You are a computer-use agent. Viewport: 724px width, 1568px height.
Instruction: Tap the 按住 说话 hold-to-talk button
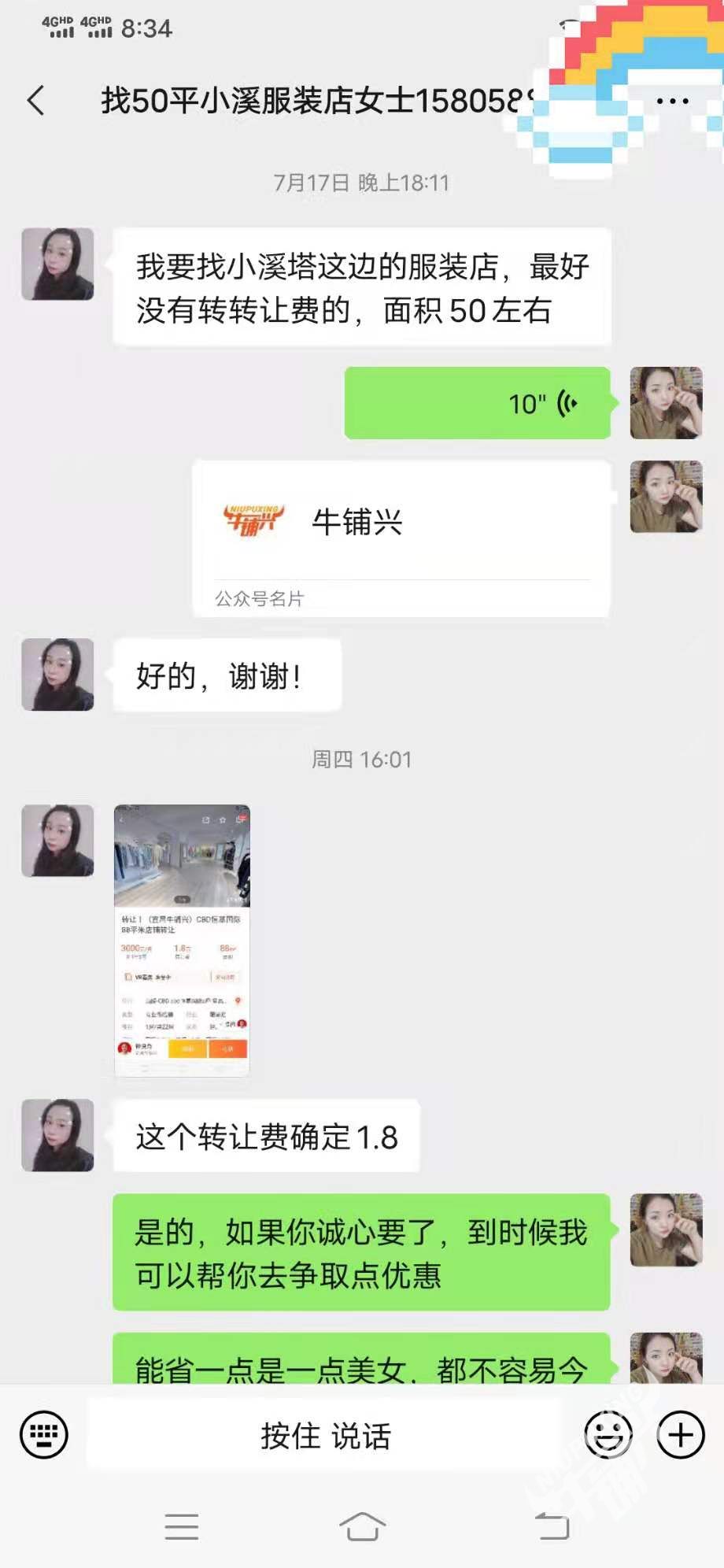coord(325,1435)
